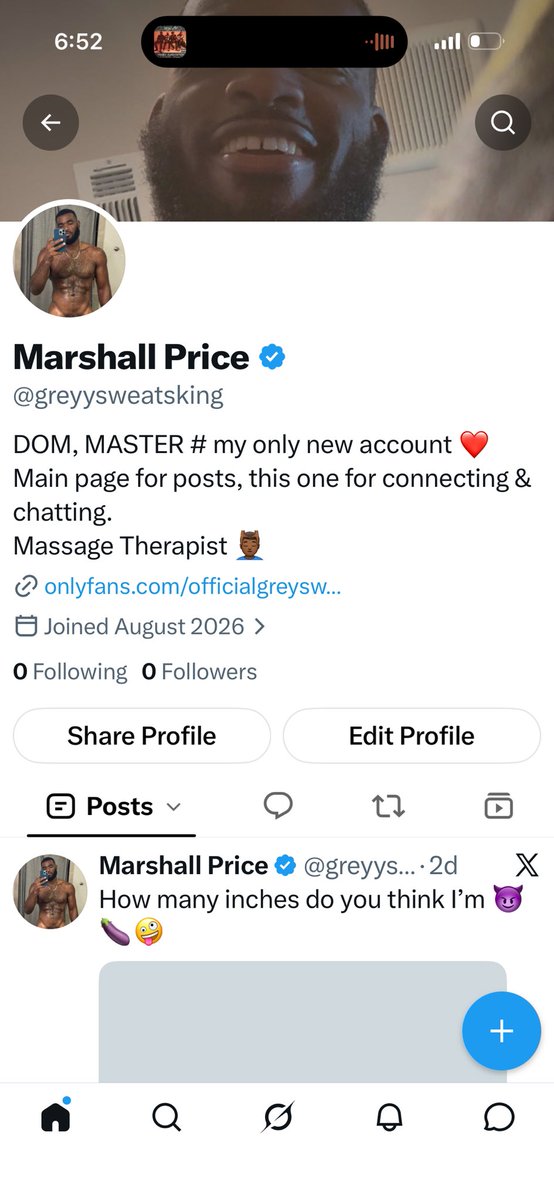
Task: Switch to the Media tab
Action: [x=498, y=806]
